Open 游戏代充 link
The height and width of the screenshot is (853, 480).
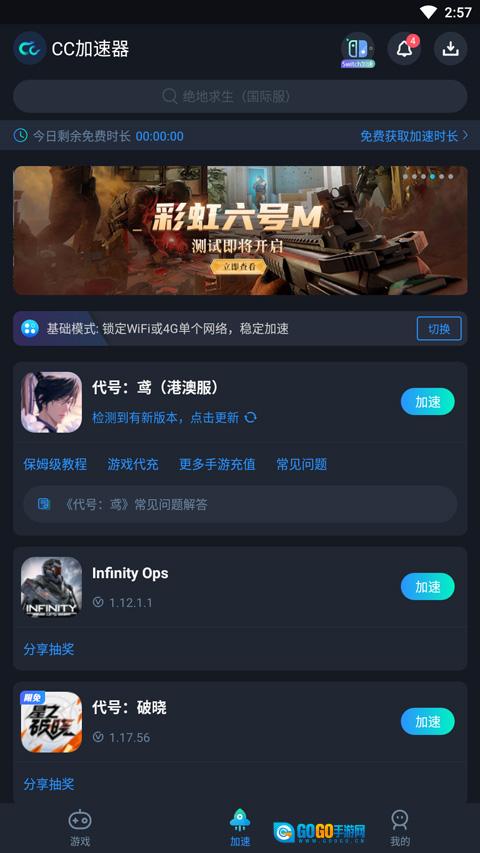133,465
